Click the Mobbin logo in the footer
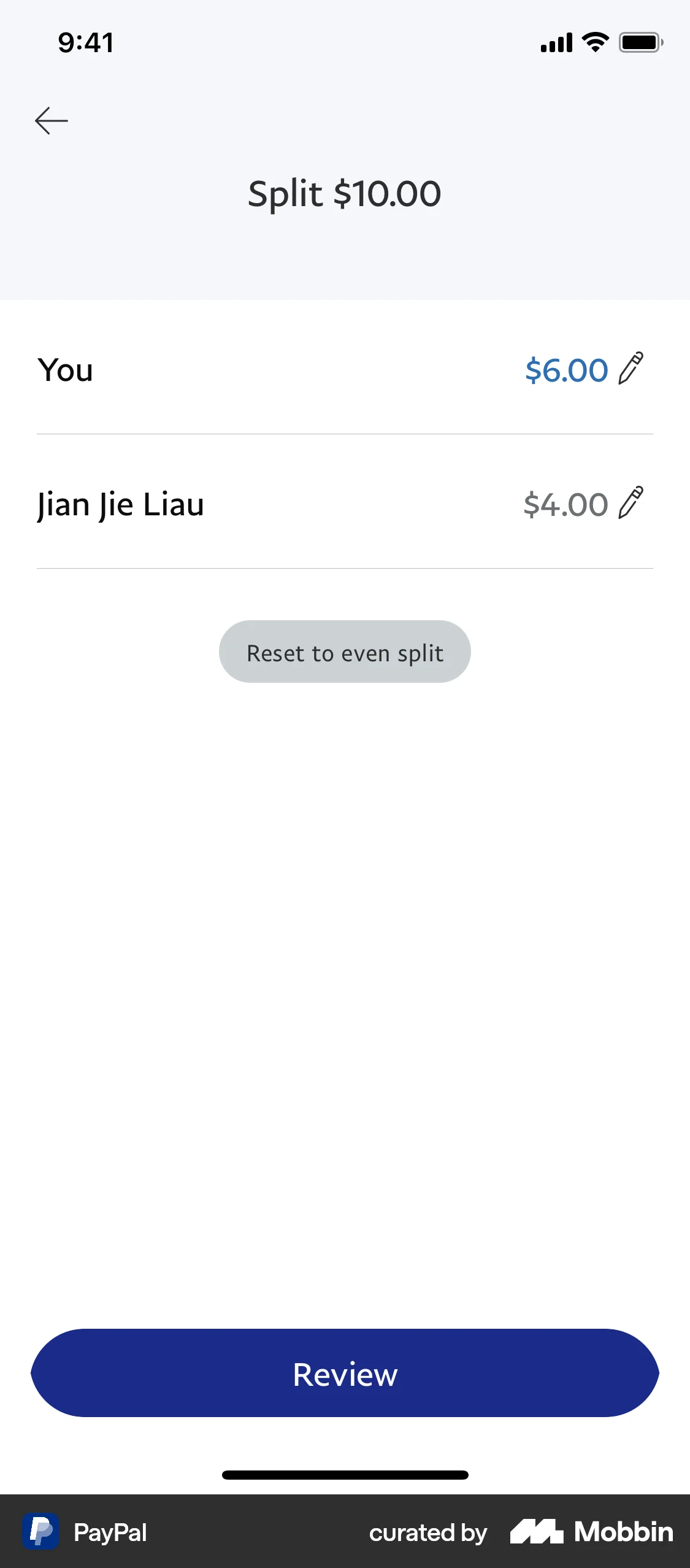This screenshot has height=1568, width=690. (592, 1532)
